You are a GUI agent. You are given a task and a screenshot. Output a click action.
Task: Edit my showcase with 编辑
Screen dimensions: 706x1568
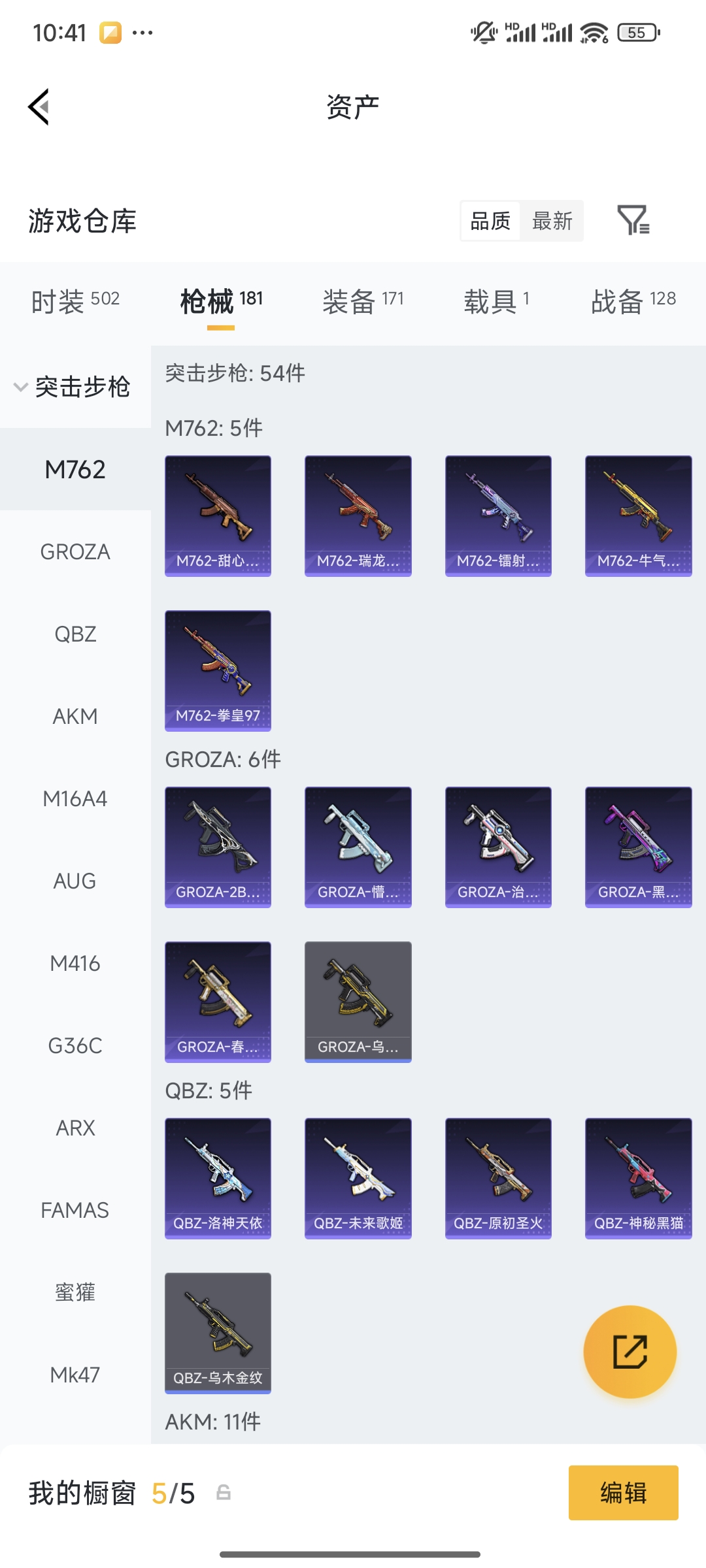click(623, 1493)
